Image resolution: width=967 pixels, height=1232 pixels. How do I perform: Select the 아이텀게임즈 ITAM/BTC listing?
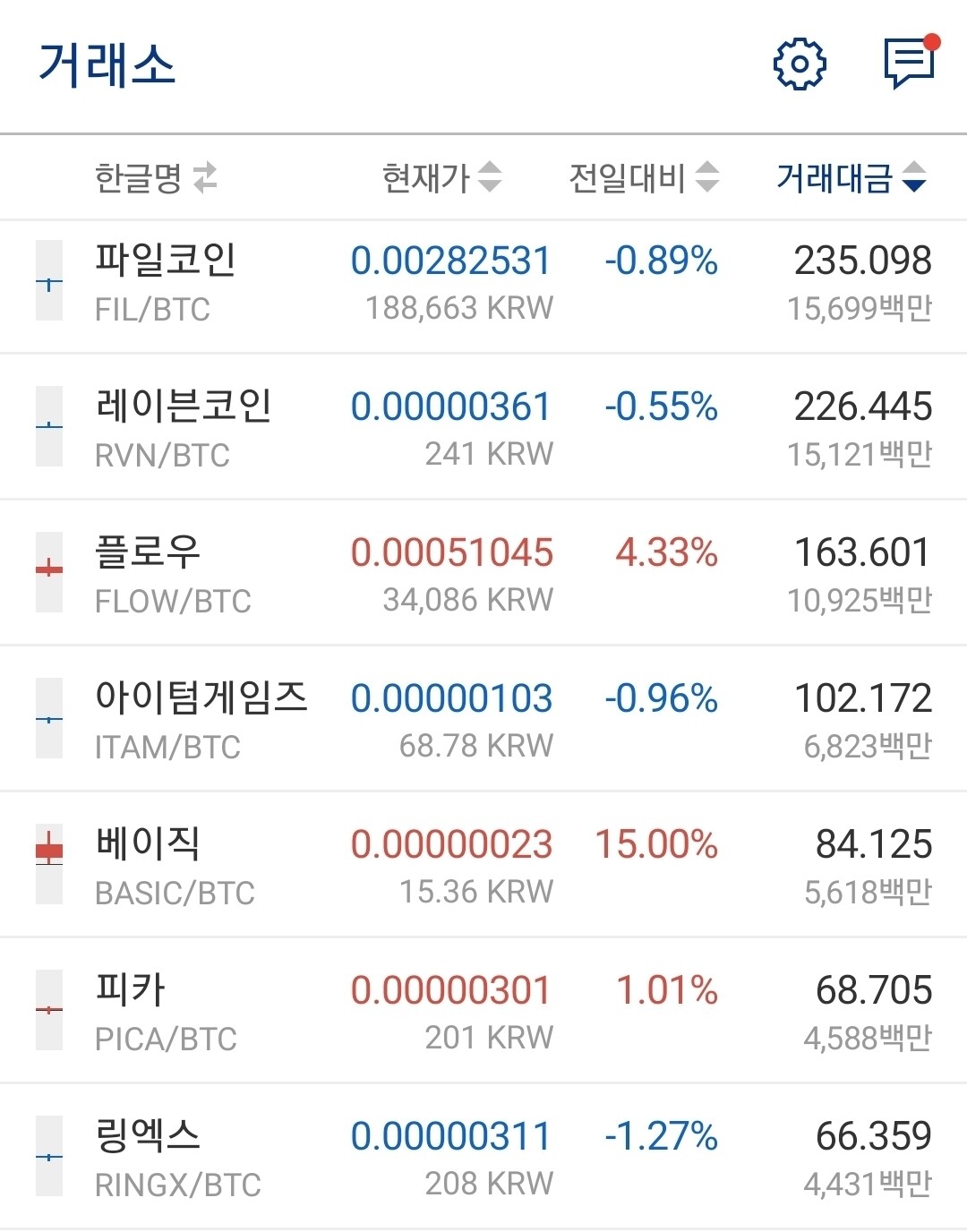(483, 718)
